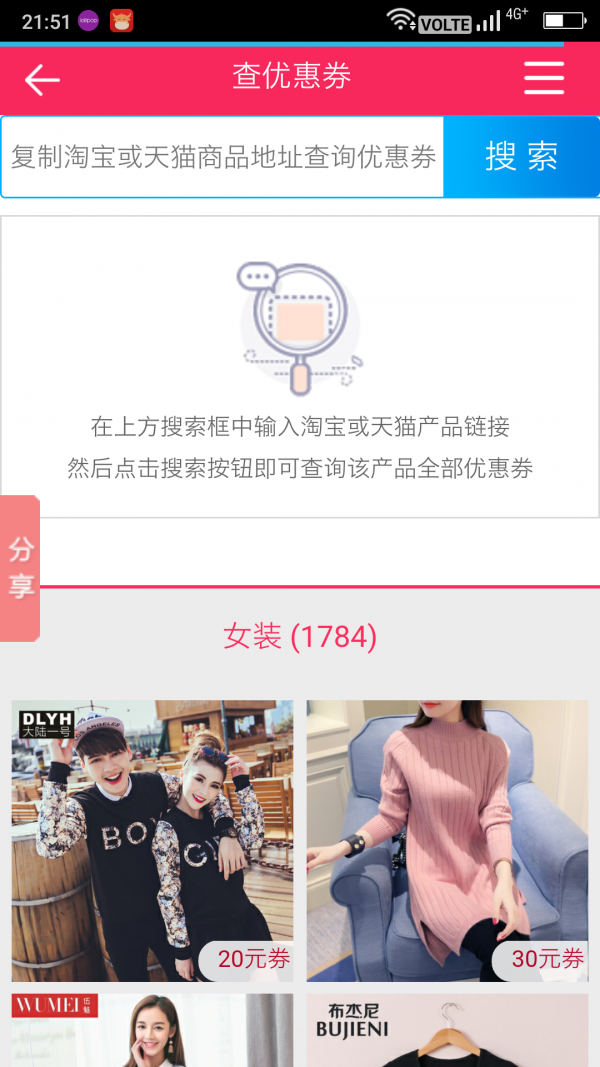Tap the blue 搜索 button
This screenshot has height=1067, width=600.
click(x=521, y=157)
